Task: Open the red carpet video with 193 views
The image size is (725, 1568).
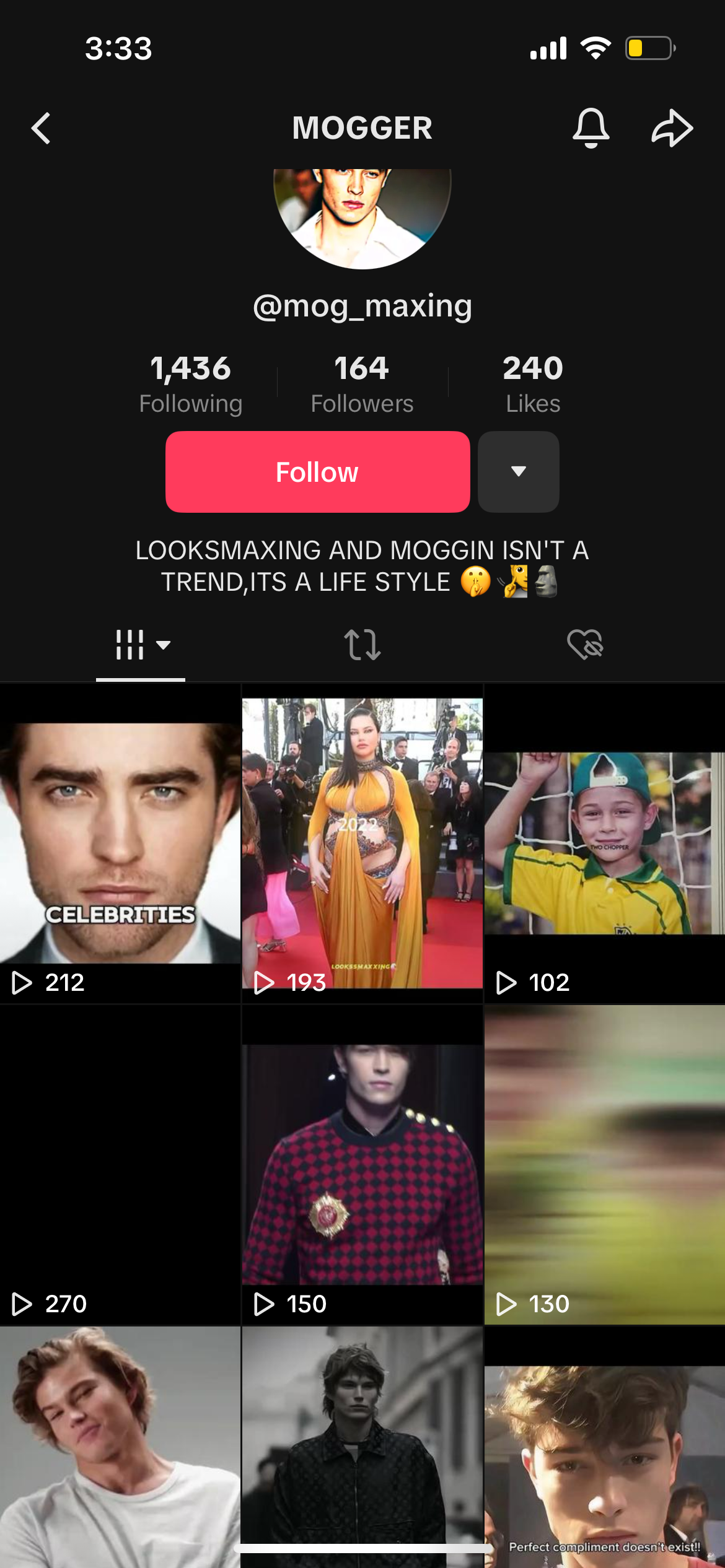Action: [x=362, y=842]
